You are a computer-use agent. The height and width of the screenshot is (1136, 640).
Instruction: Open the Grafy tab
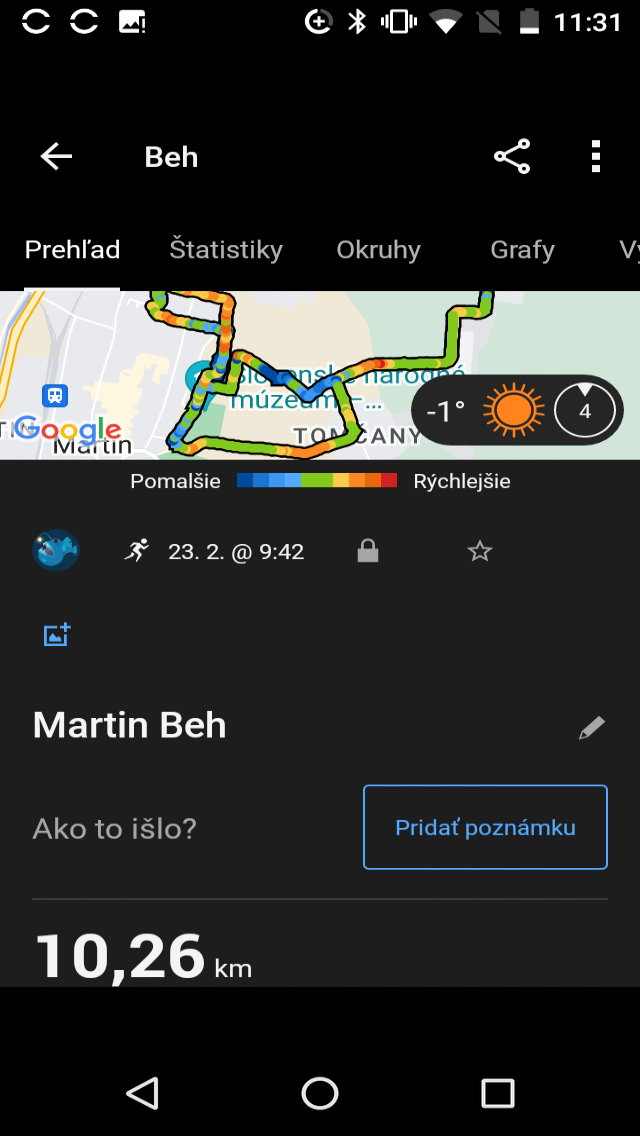522,250
